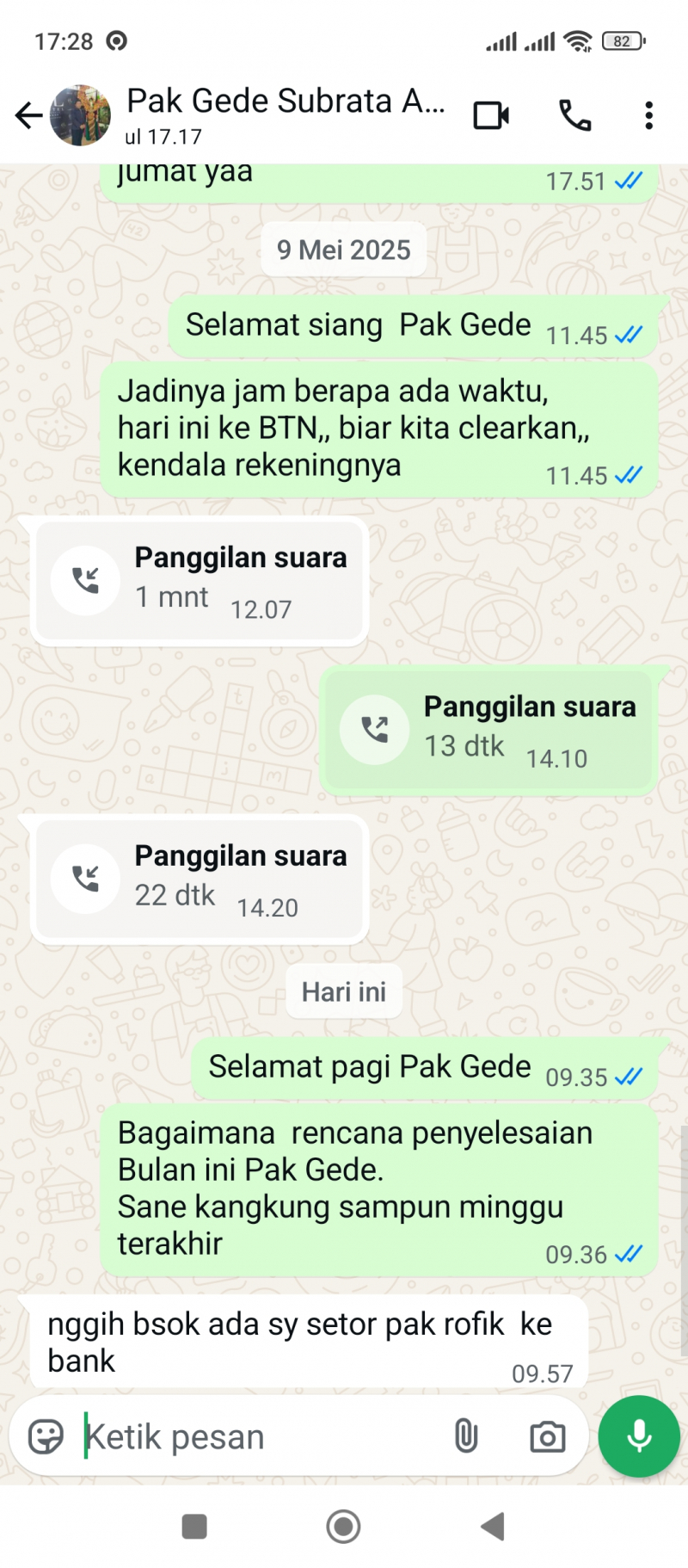The width and height of the screenshot is (688, 1568).
Task: Start a voice call
Action: point(574,115)
